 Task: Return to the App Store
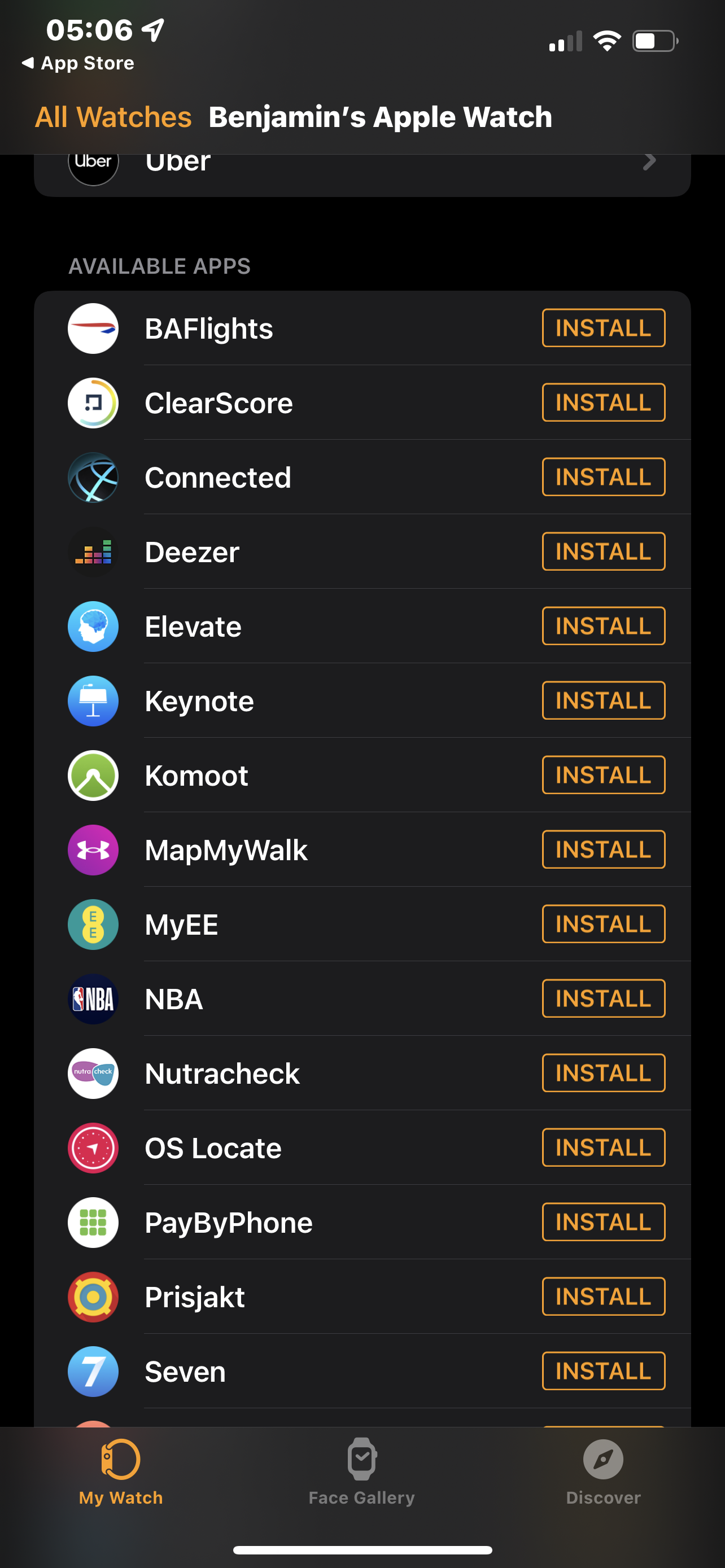tap(78, 63)
